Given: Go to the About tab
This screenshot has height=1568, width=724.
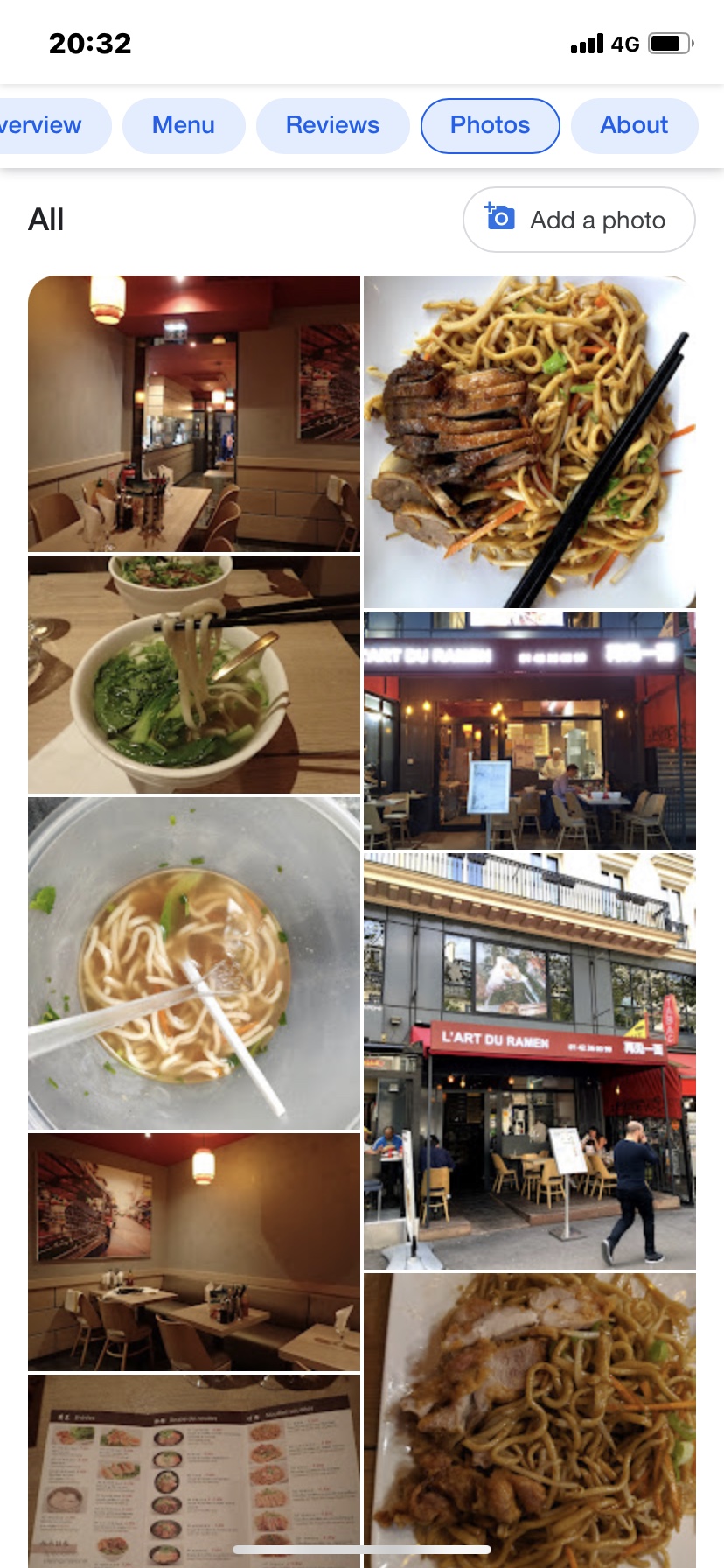Looking at the screenshot, I should pos(634,125).
